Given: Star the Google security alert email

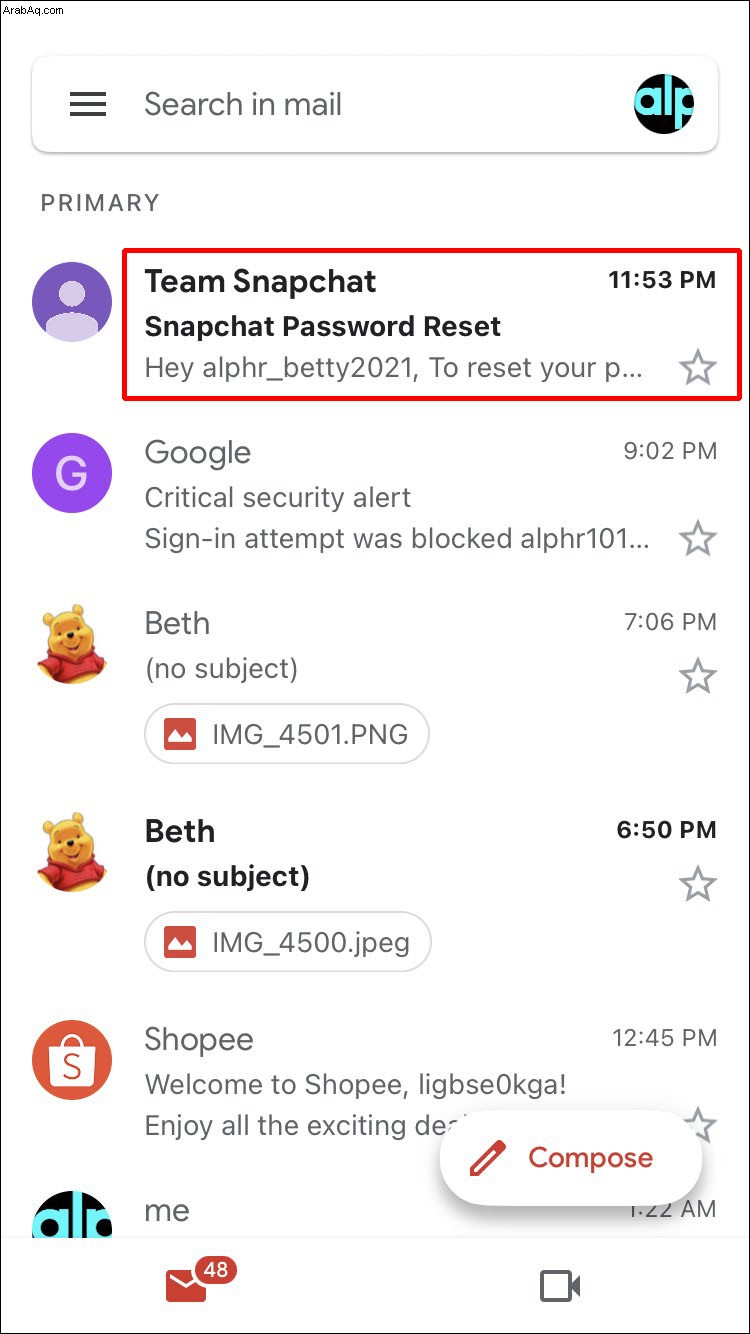Looking at the screenshot, I should pyautogui.click(x=697, y=539).
